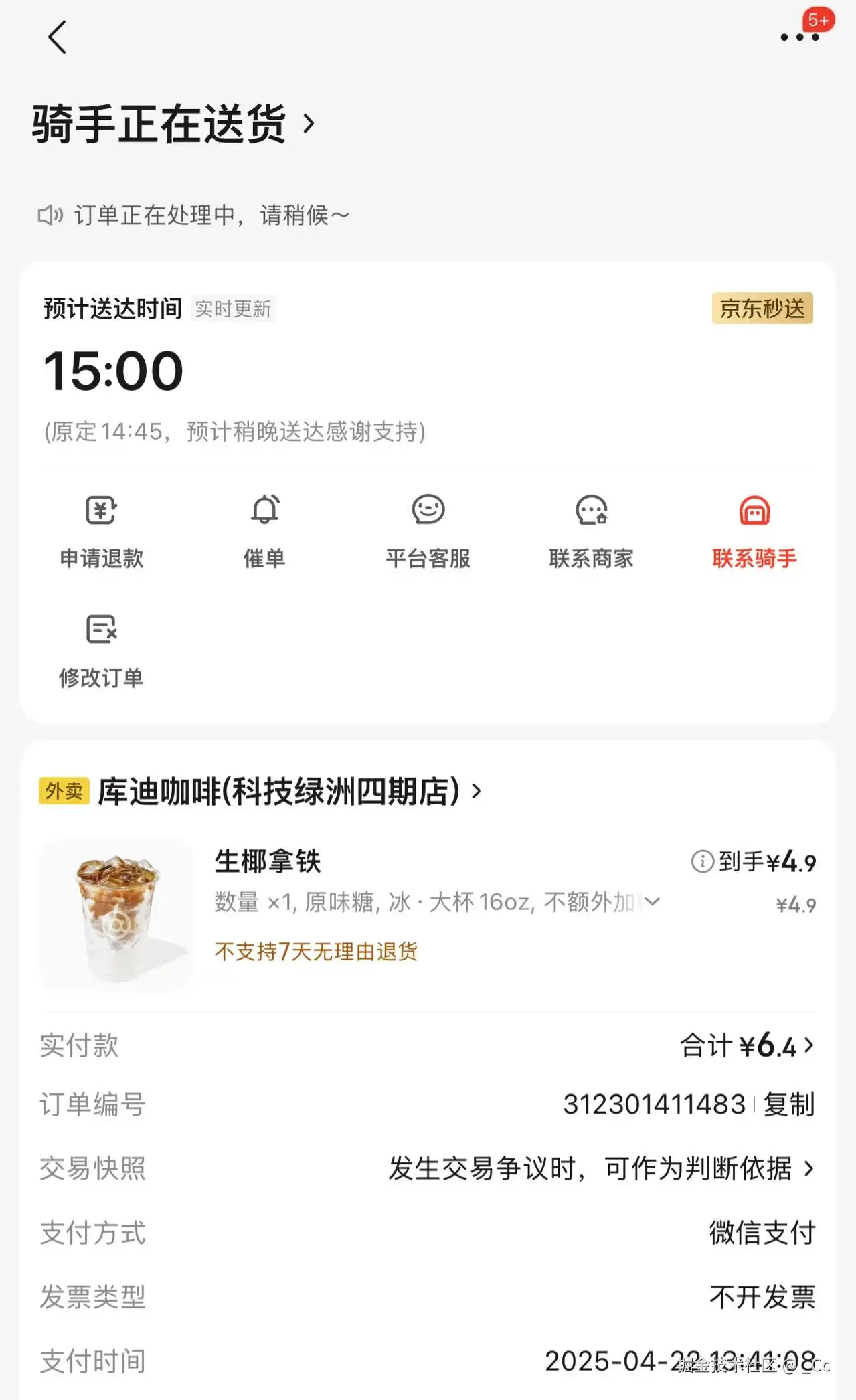This screenshot has width=856, height=1400.
Task: Tap the 不支持7天无理由退货 notice
Action: 315,952
